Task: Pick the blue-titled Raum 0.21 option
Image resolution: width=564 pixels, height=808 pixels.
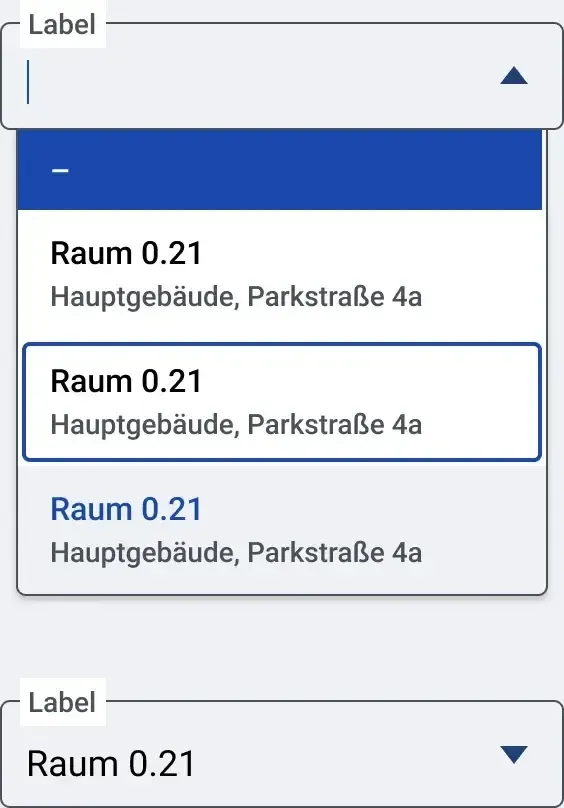Action: [282, 530]
